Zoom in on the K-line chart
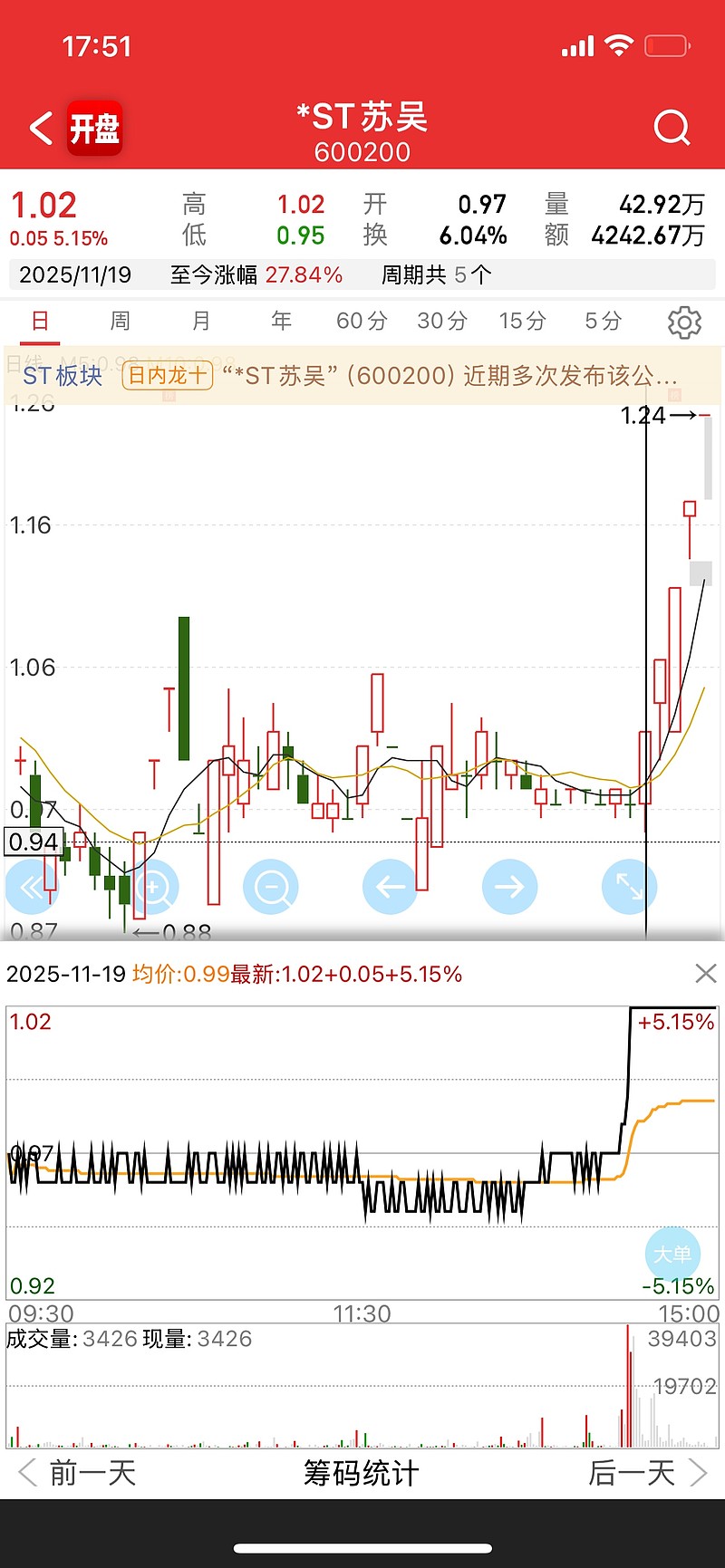Screen dimensions: 725x1568 (x=152, y=887)
